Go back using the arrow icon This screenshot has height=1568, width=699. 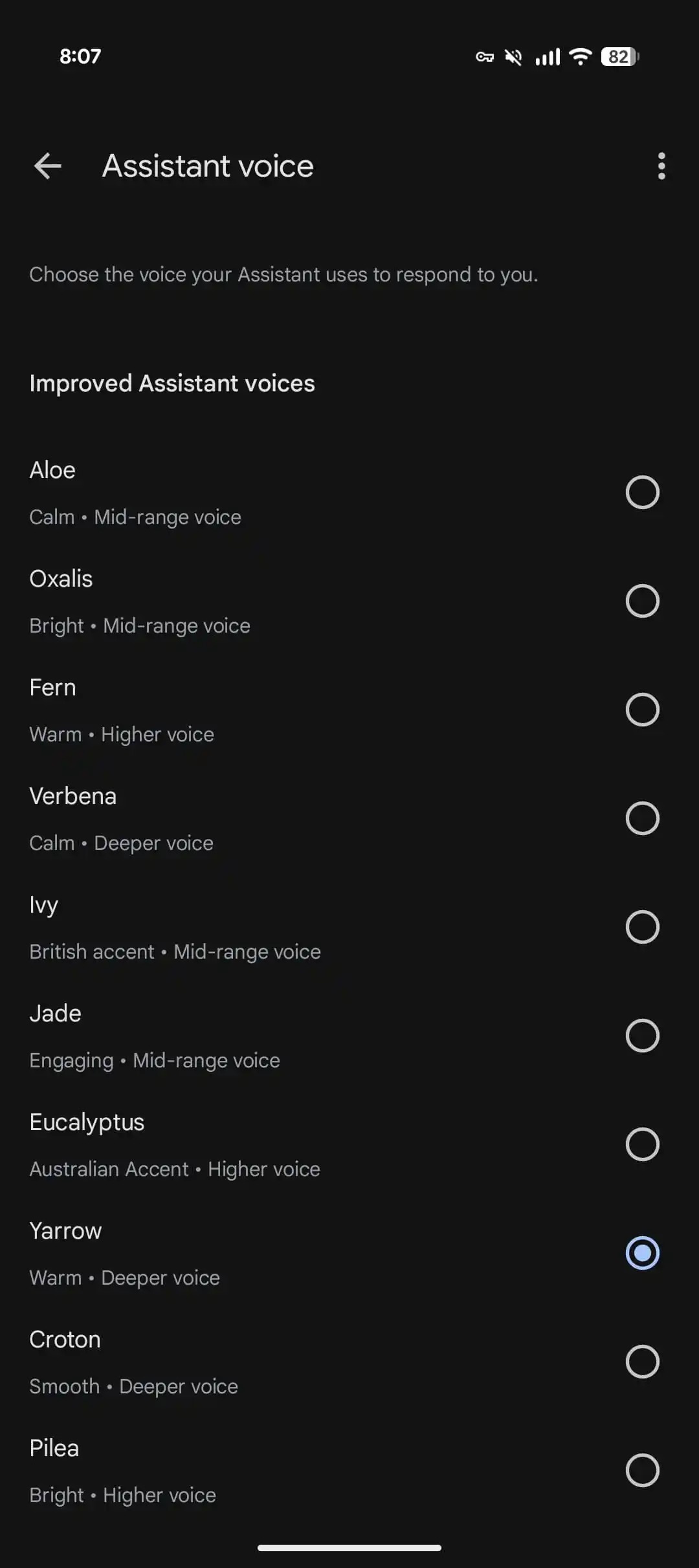[47, 166]
